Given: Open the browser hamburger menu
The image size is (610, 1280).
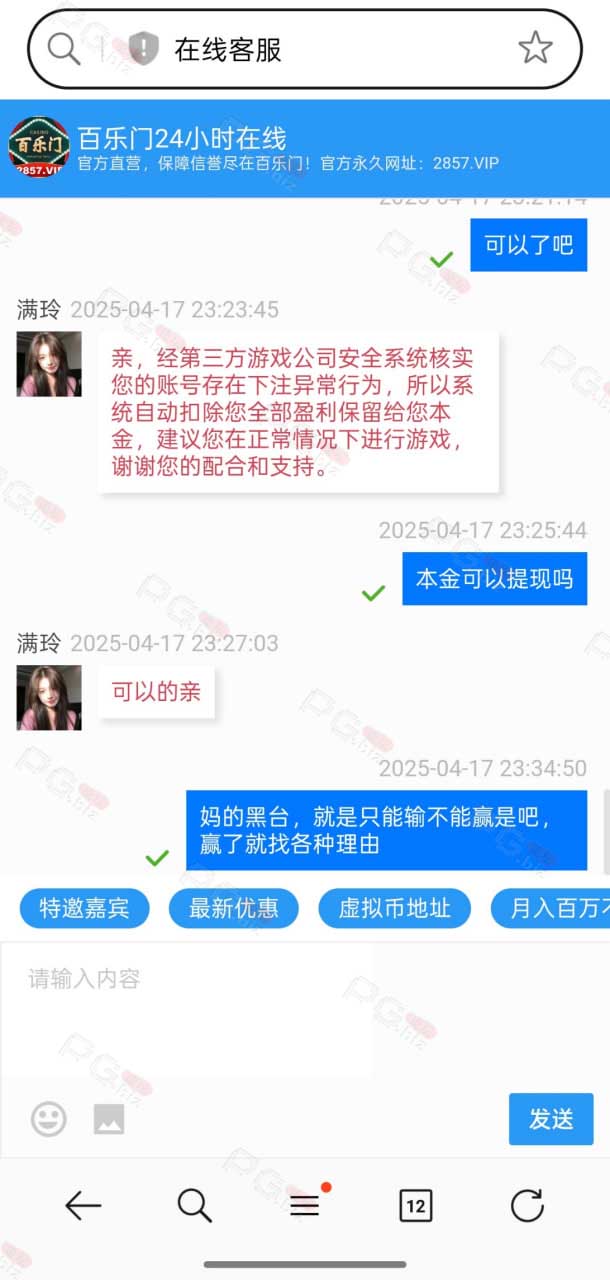Looking at the screenshot, I should click(x=307, y=1205).
